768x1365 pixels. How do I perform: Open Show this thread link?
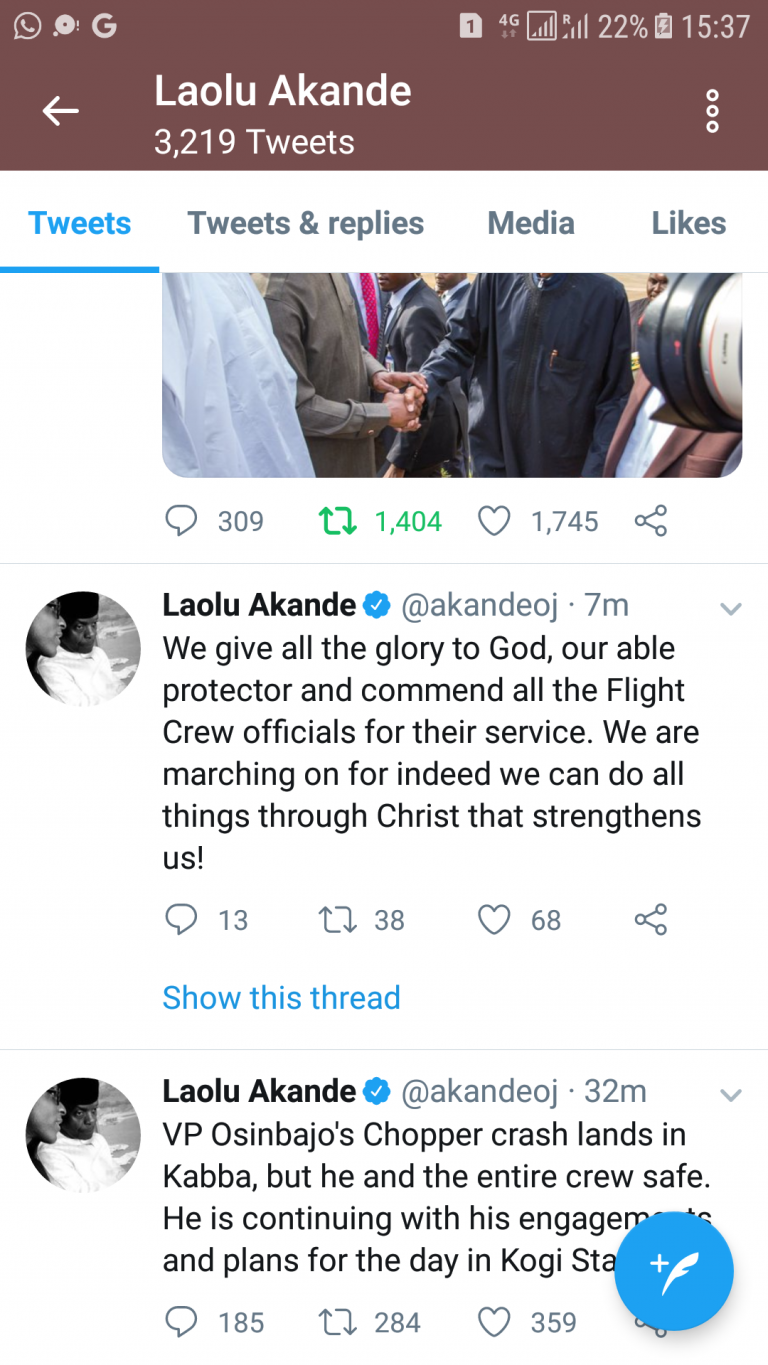[281, 997]
